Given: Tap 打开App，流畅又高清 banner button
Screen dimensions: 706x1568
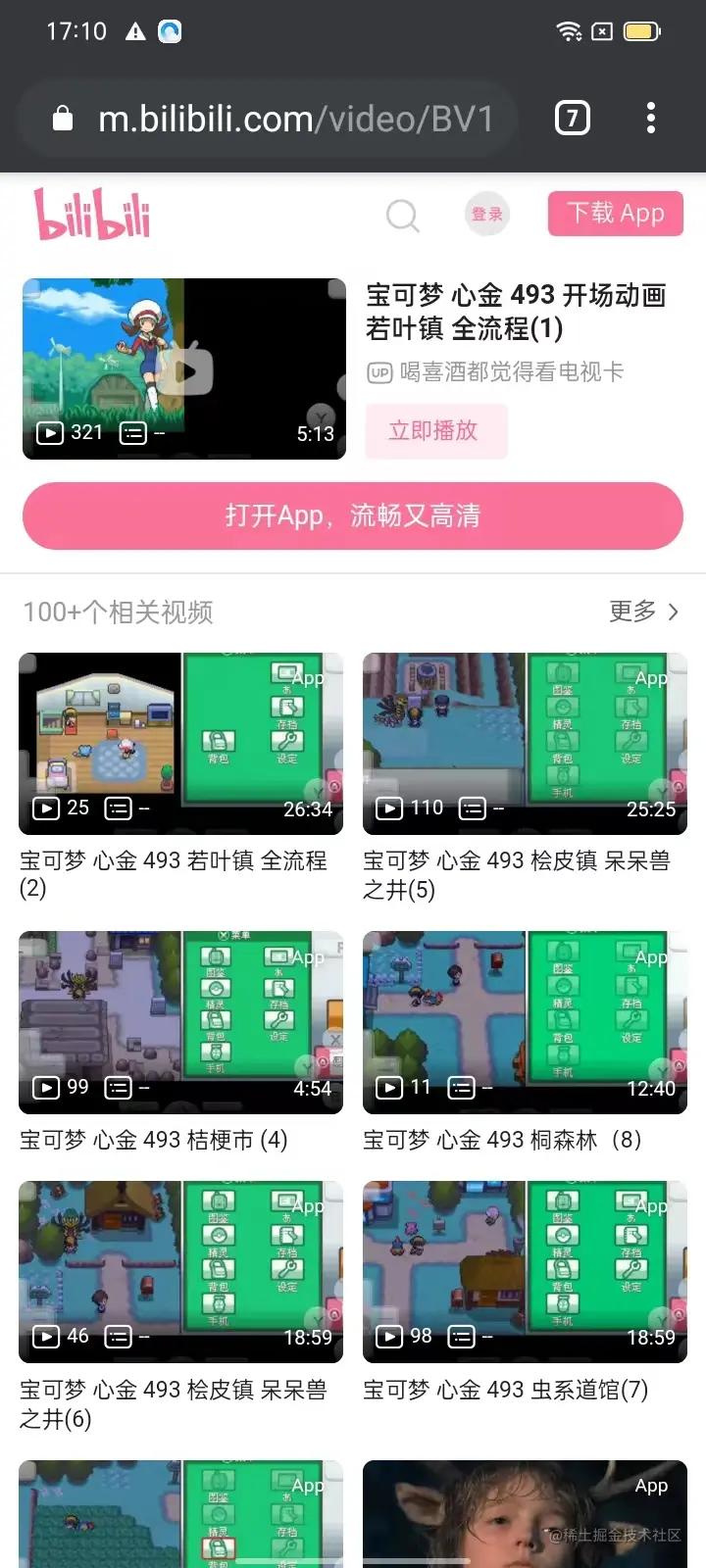Looking at the screenshot, I should 353,515.
